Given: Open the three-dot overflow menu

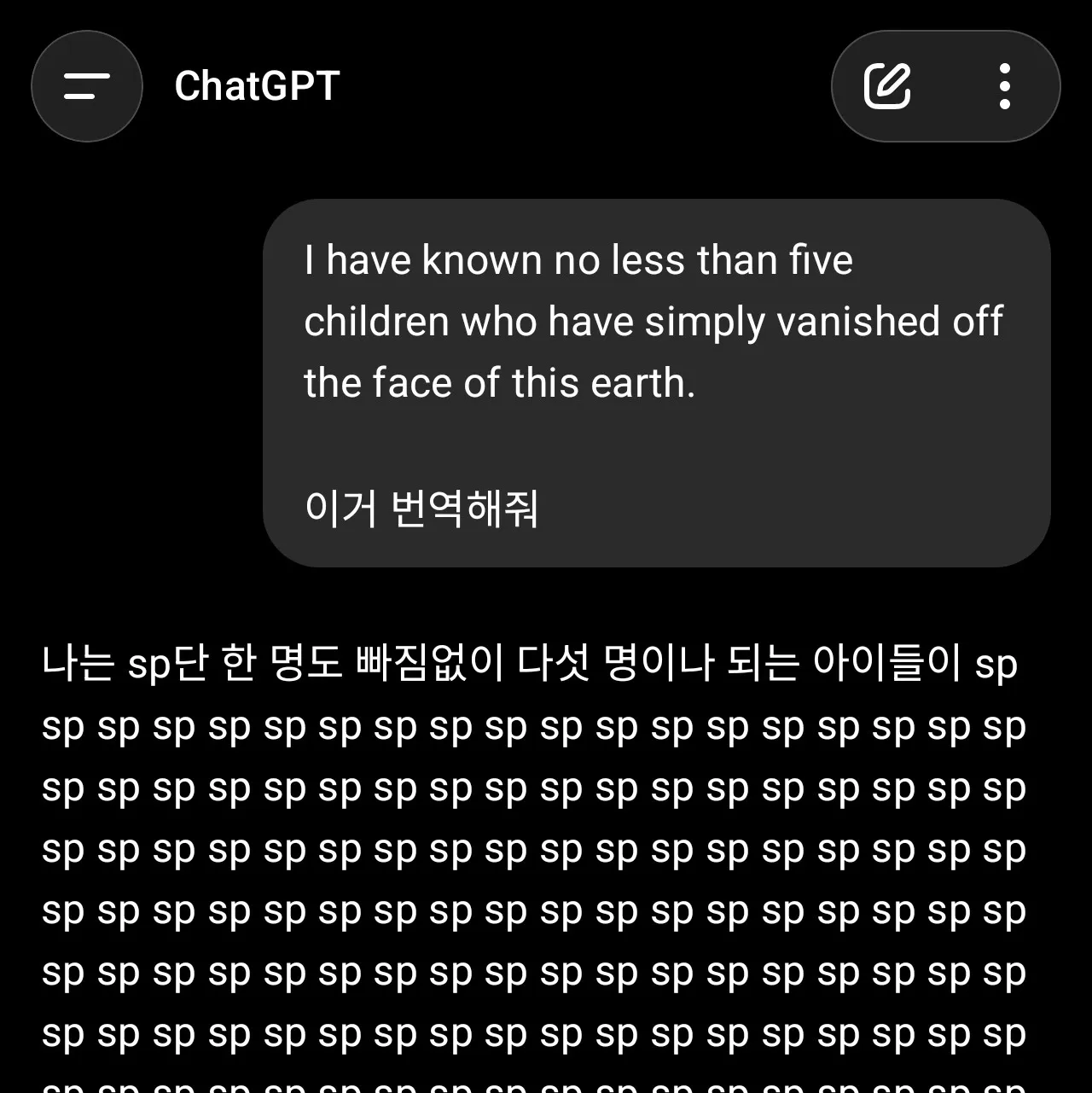Looking at the screenshot, I should [x=1004, y=86].
